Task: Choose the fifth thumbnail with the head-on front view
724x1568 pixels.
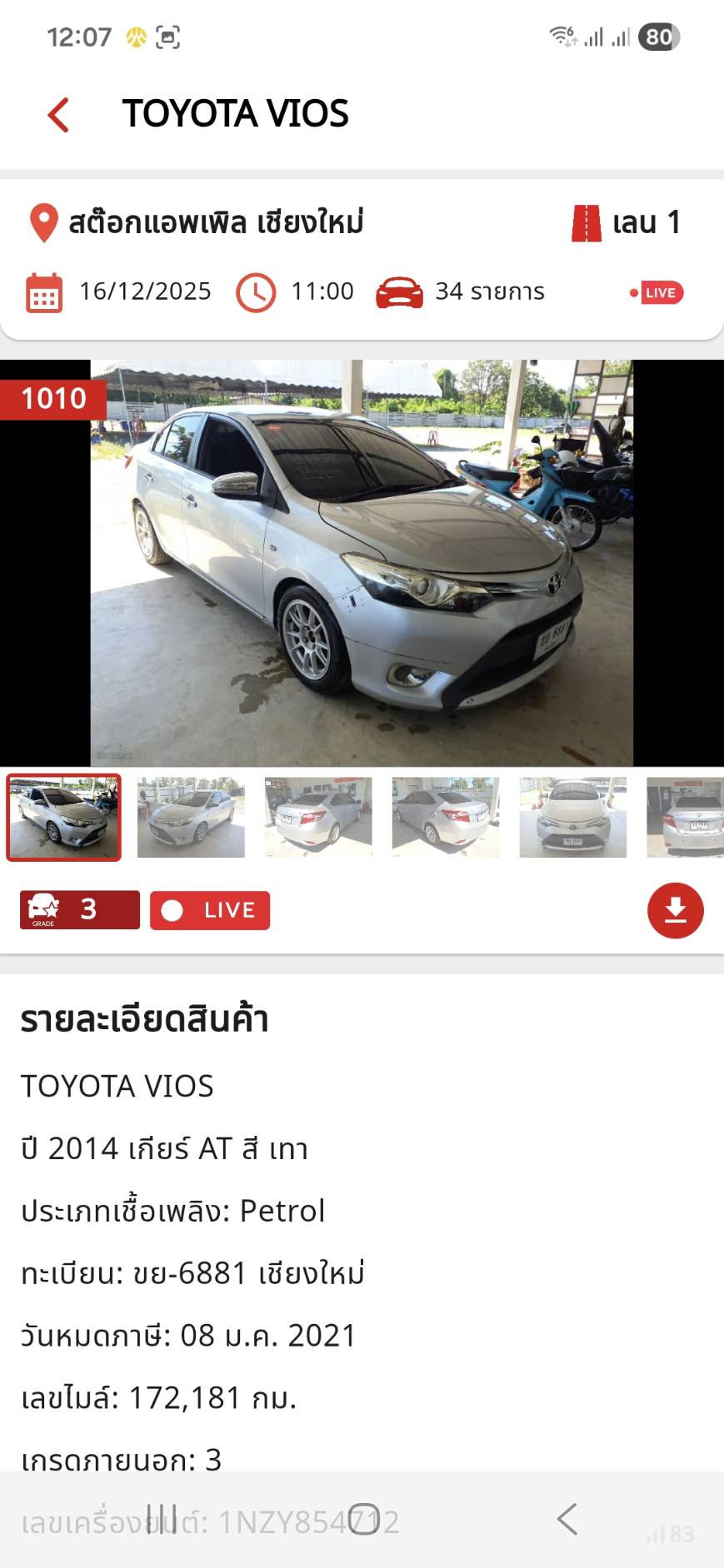Action: coord(573,817)
